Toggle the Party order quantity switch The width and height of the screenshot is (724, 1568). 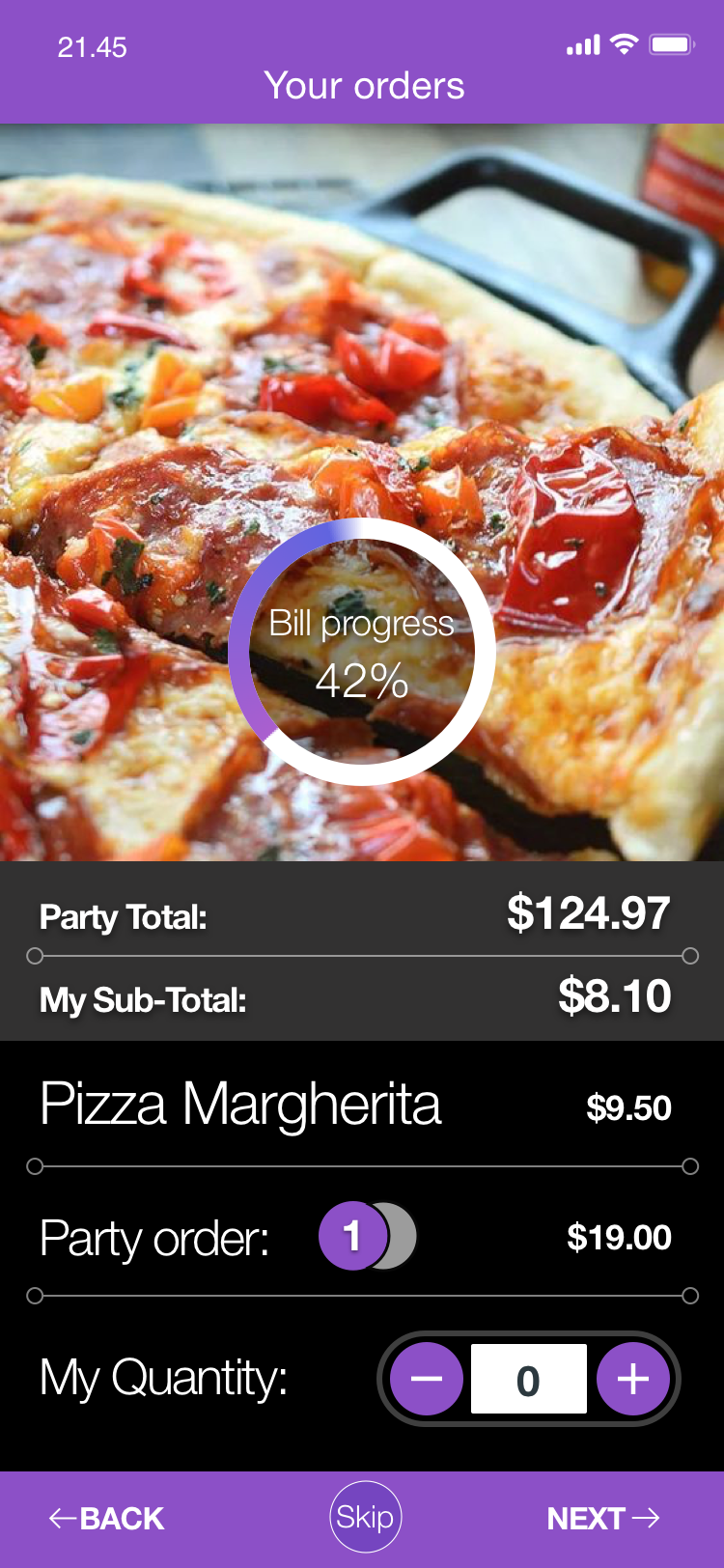click(368, 1236)
